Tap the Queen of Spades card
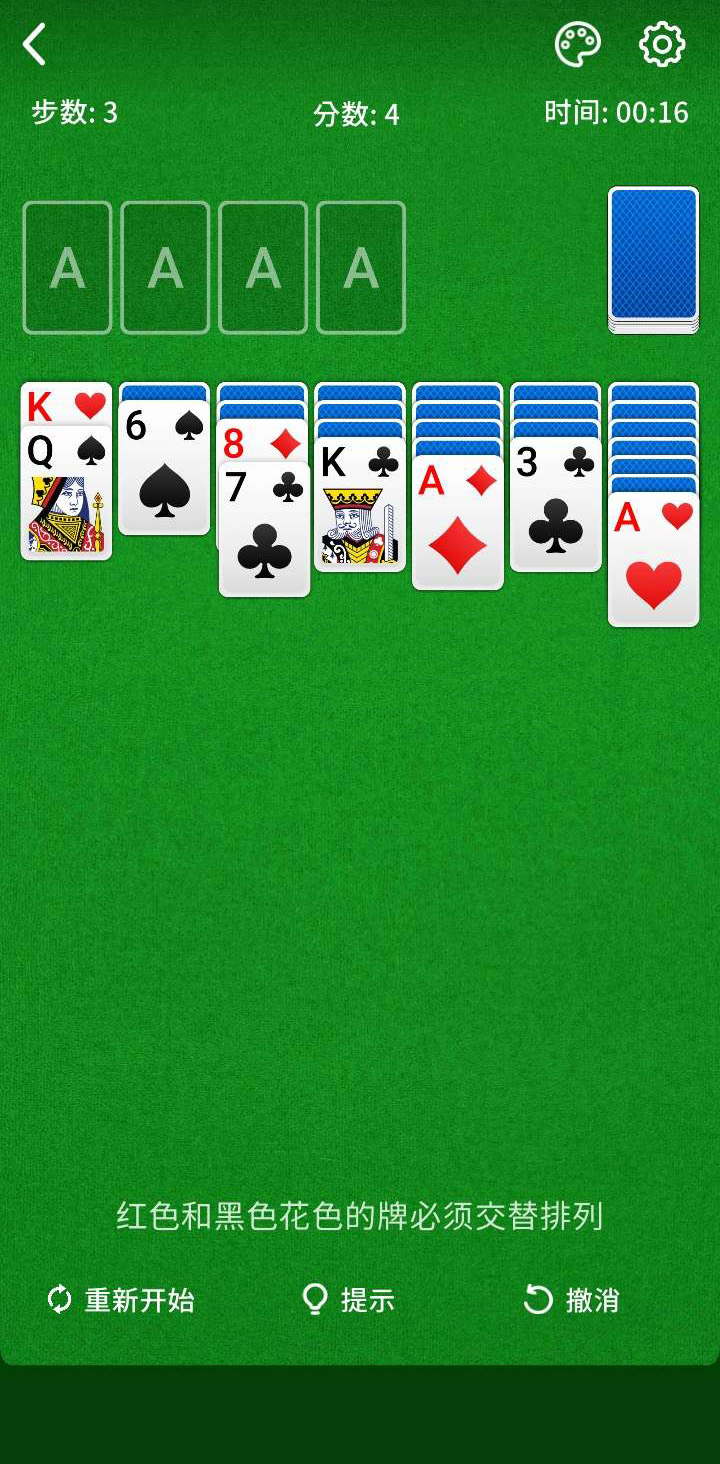720x1464 pixels. (x=66, y=492)
